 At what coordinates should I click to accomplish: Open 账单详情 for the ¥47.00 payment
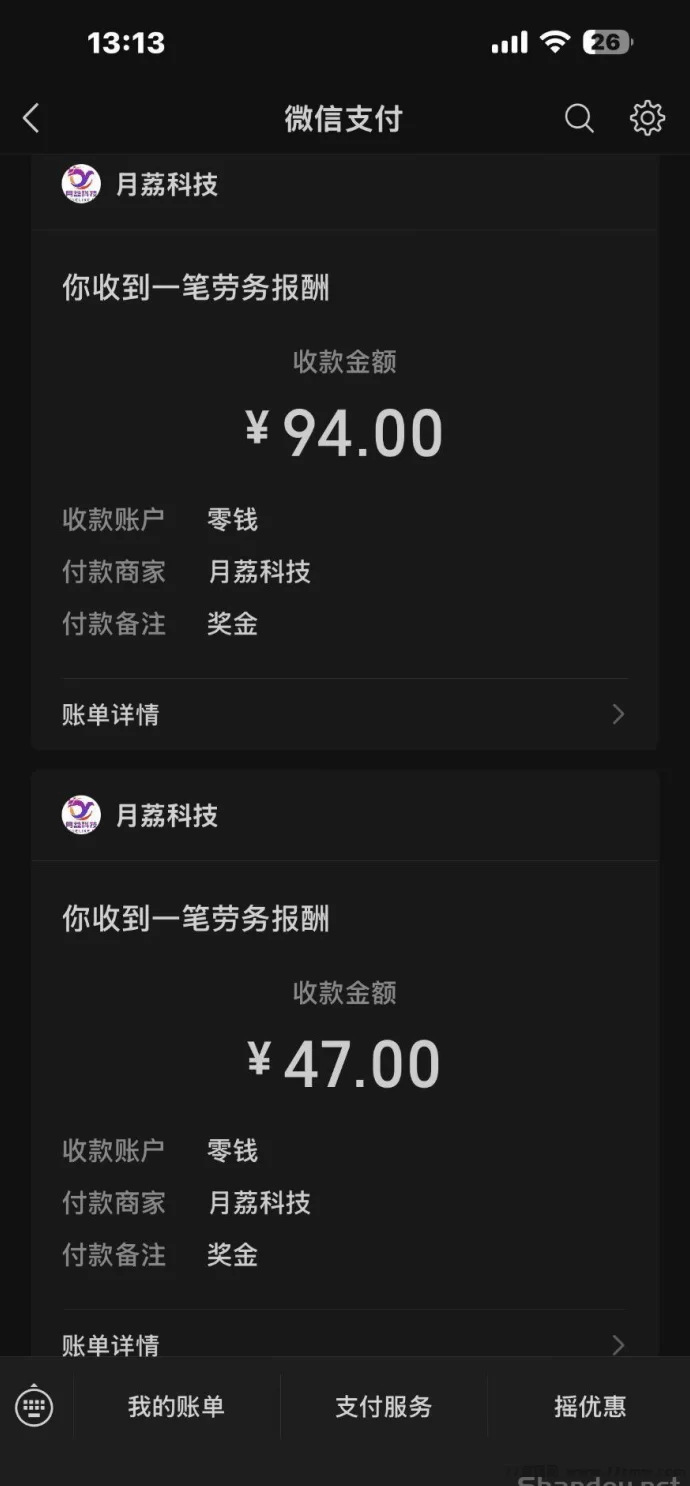tap(343, 1343)
